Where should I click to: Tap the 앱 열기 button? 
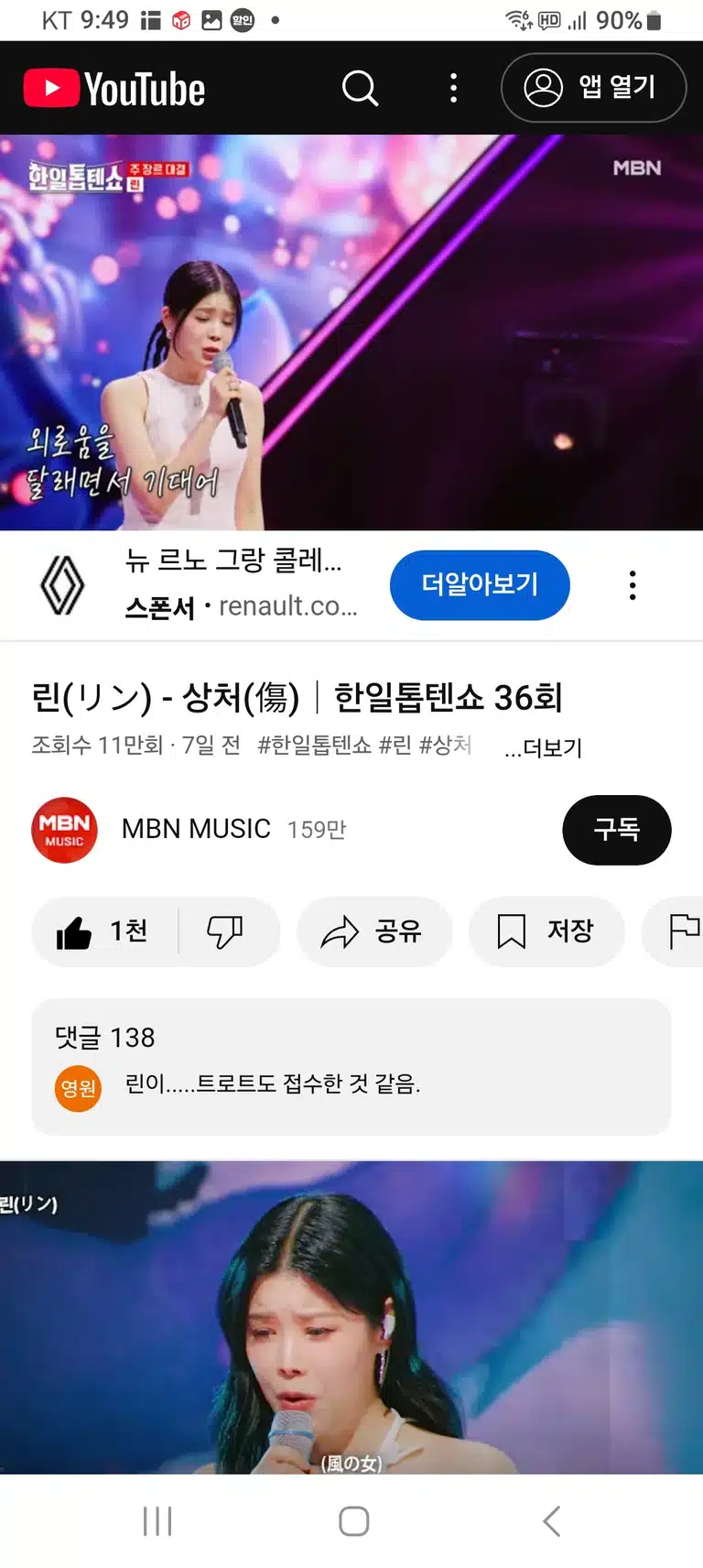[x=593, y=88]
